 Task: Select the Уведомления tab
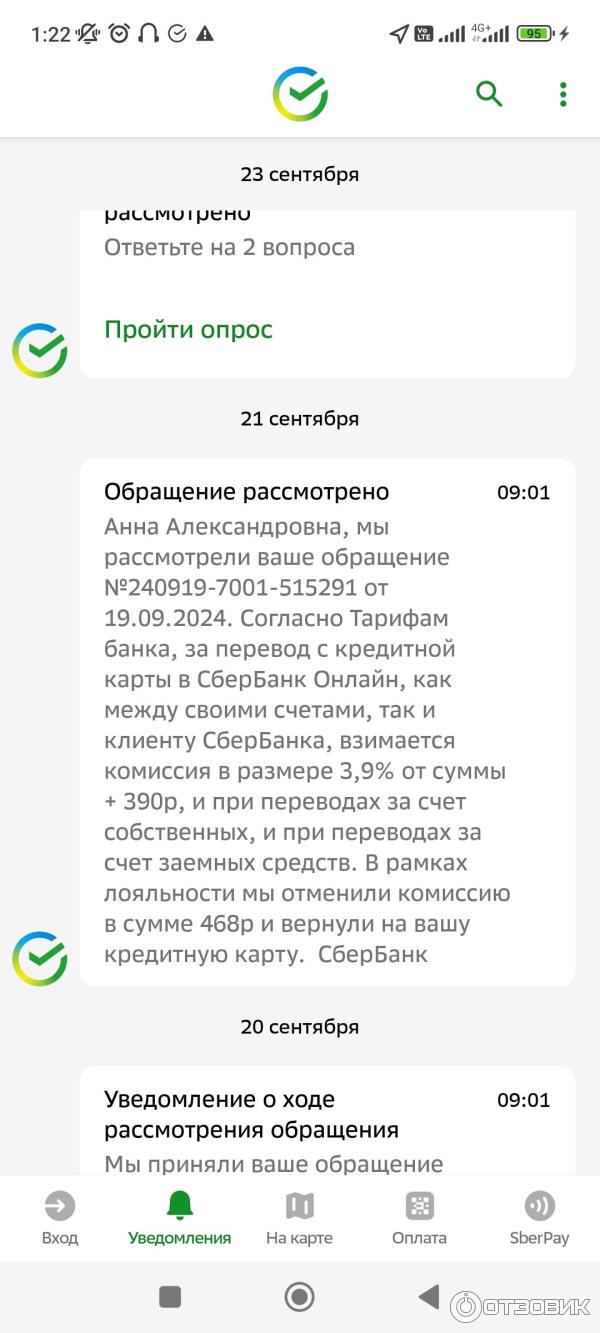coord(180,1218)
